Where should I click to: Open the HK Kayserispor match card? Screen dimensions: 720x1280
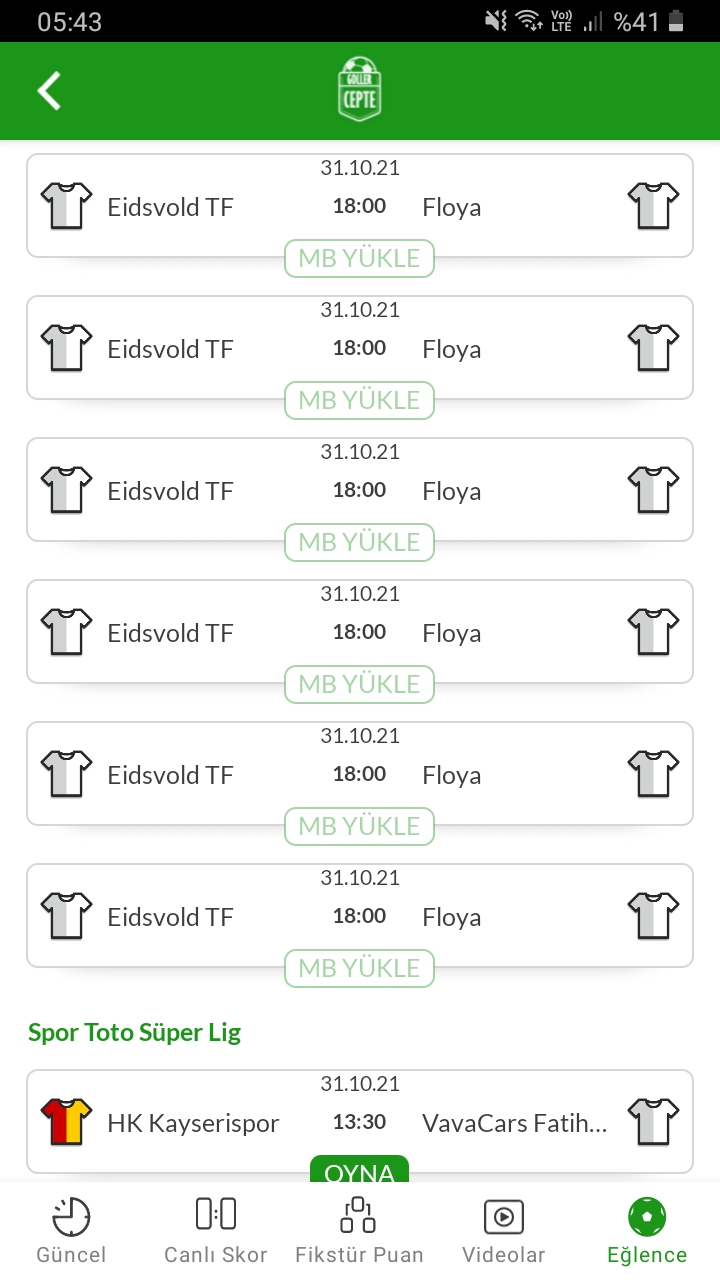point(360,1122)
